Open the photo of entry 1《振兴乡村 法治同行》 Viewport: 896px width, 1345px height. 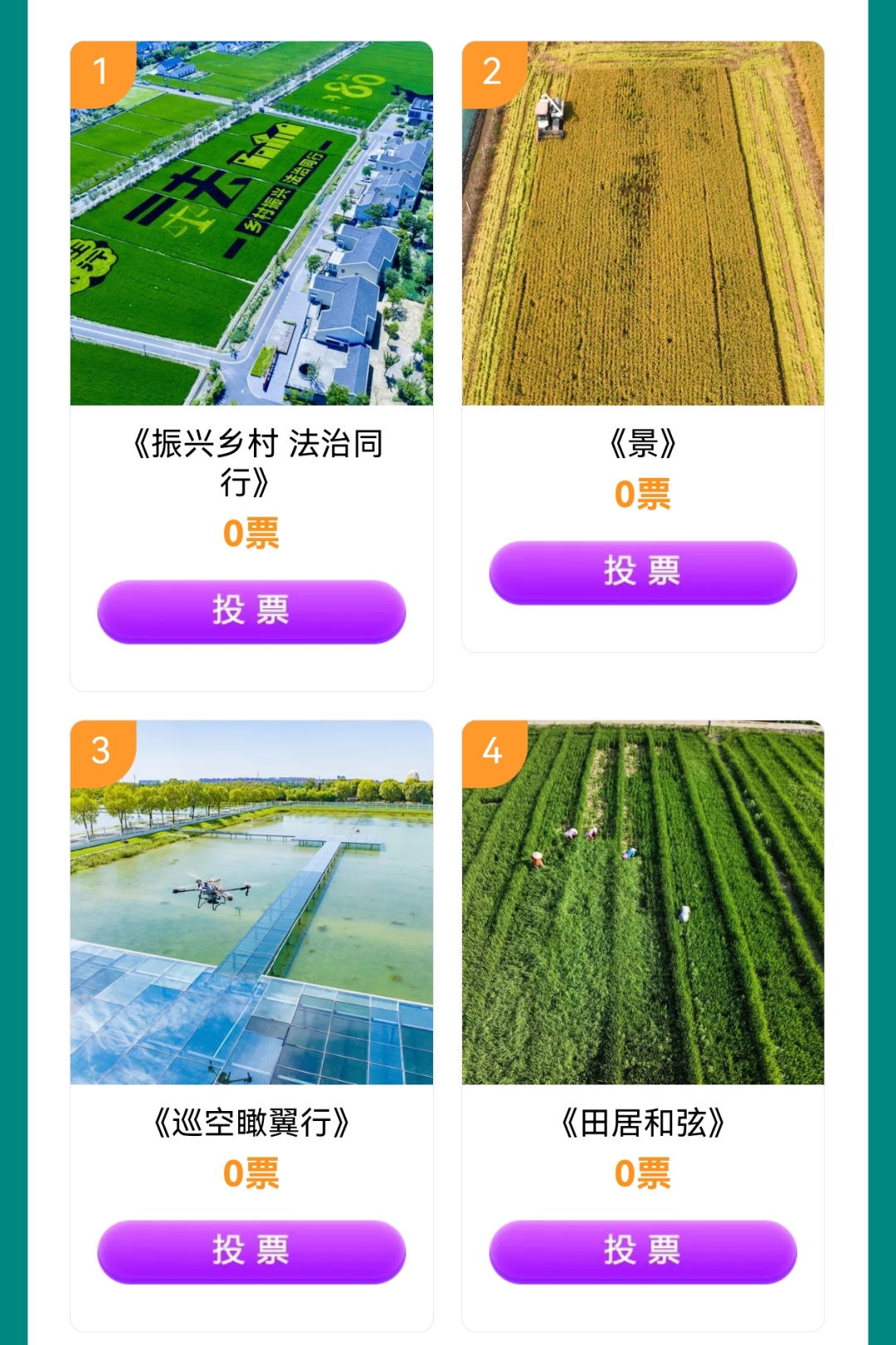coord(251,223)
